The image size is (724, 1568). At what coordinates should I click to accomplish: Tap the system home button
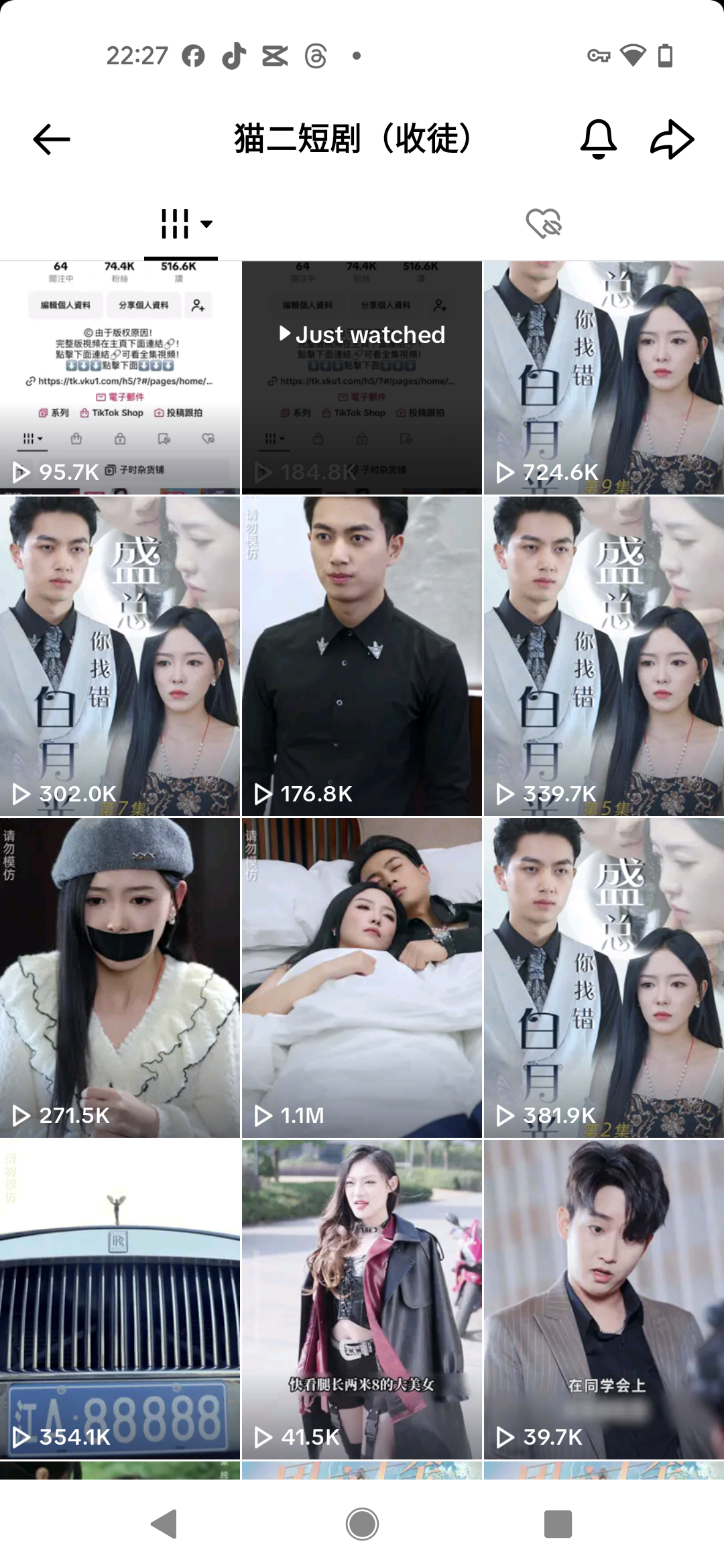pos(362,1524)
